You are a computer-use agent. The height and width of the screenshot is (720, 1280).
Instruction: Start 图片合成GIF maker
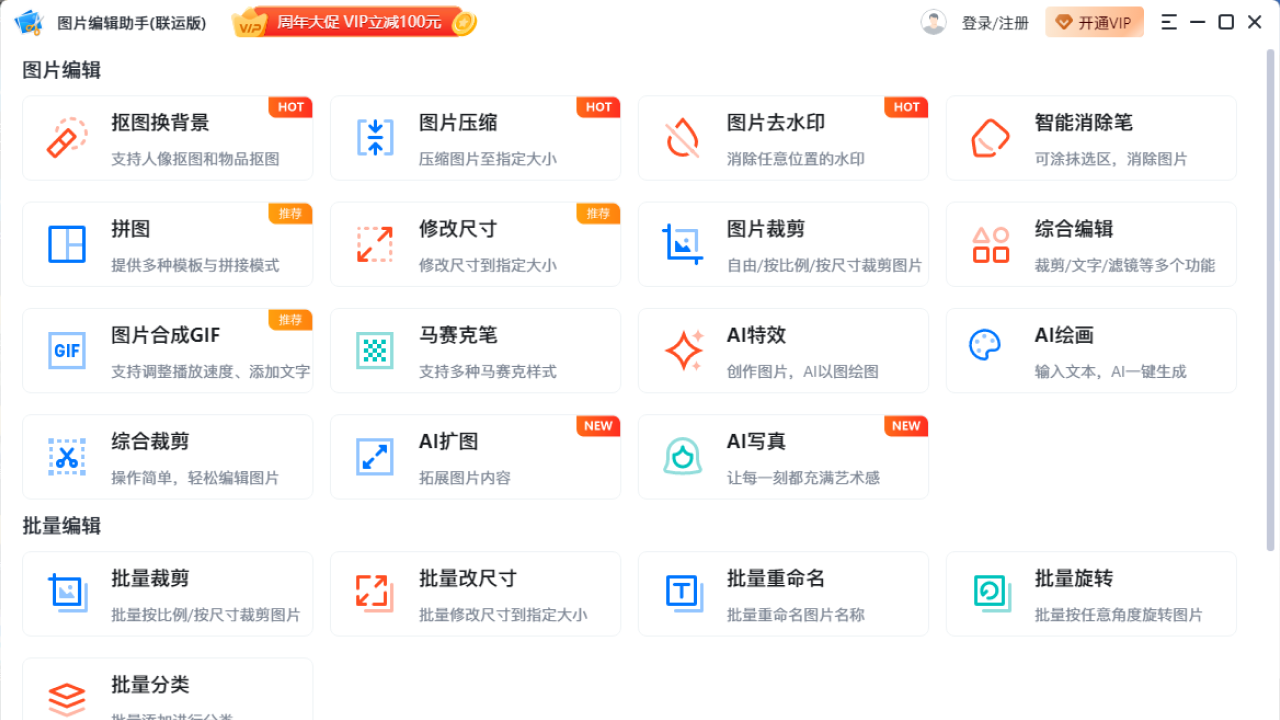pyautogui.click(x=167, y=350)
